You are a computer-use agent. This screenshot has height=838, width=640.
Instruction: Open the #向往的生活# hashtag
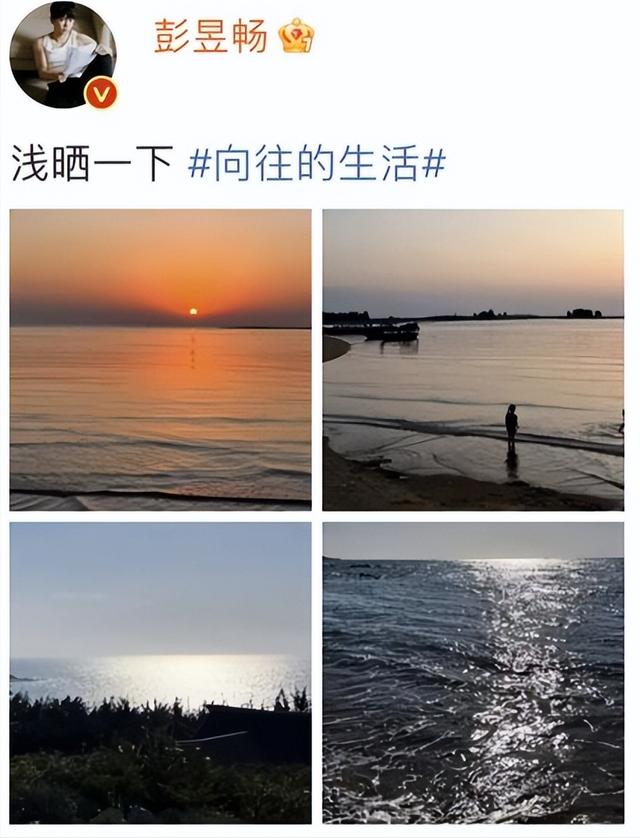point(316,163)
